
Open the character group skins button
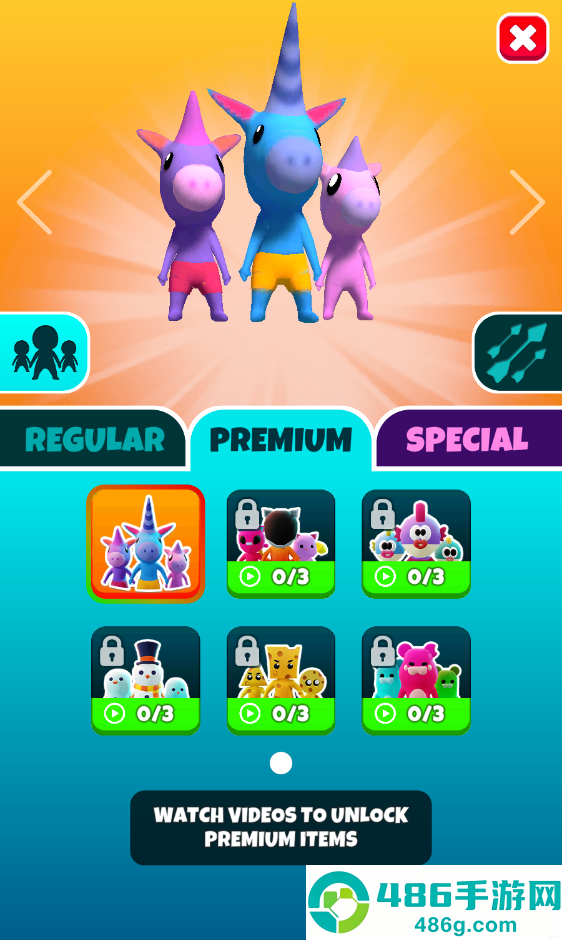[44, 352]
